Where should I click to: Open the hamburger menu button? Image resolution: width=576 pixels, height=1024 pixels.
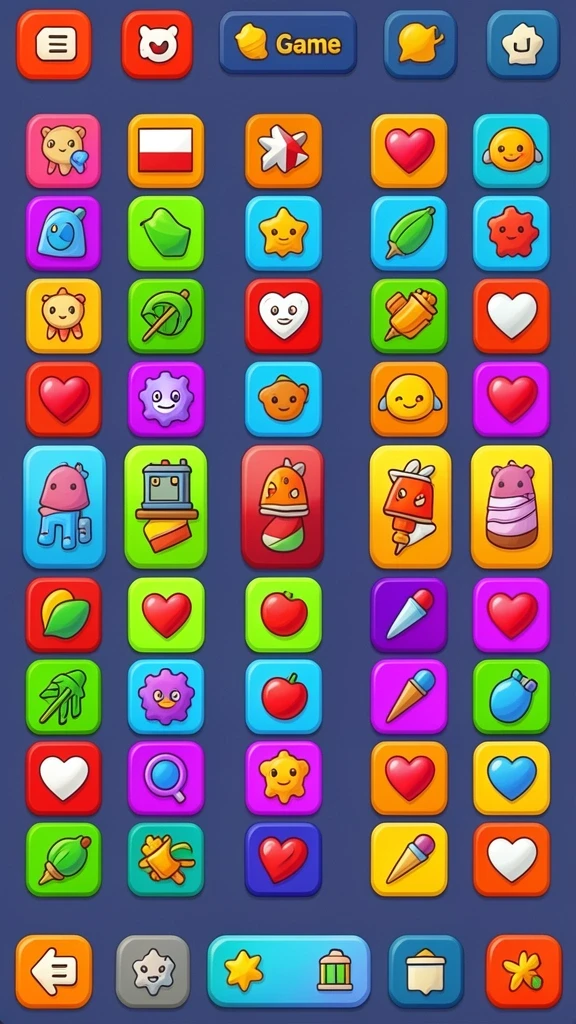click(x=54, y=44)
